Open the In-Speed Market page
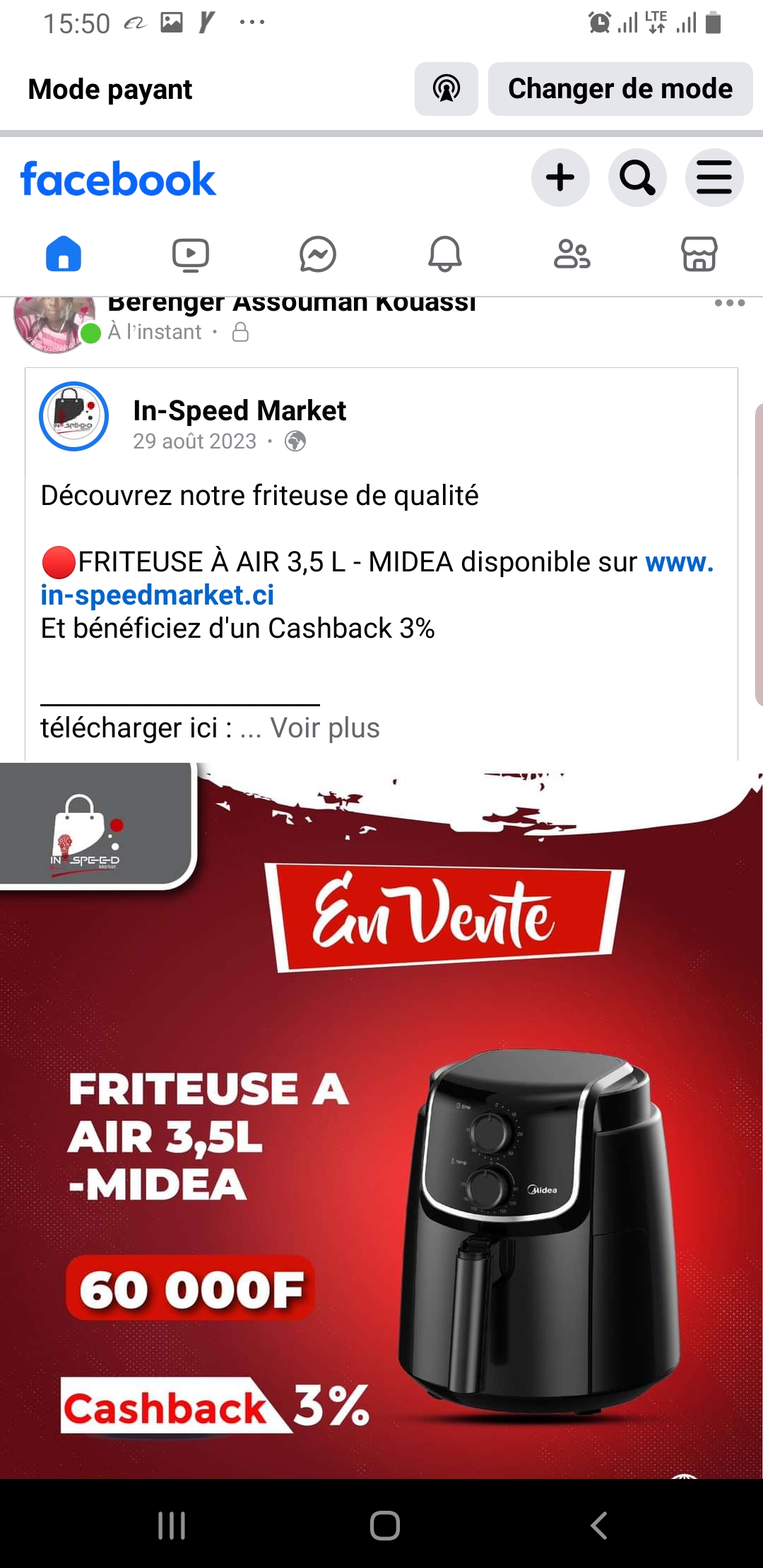This screenshot has height=1568, width=763. coord(239,410)
